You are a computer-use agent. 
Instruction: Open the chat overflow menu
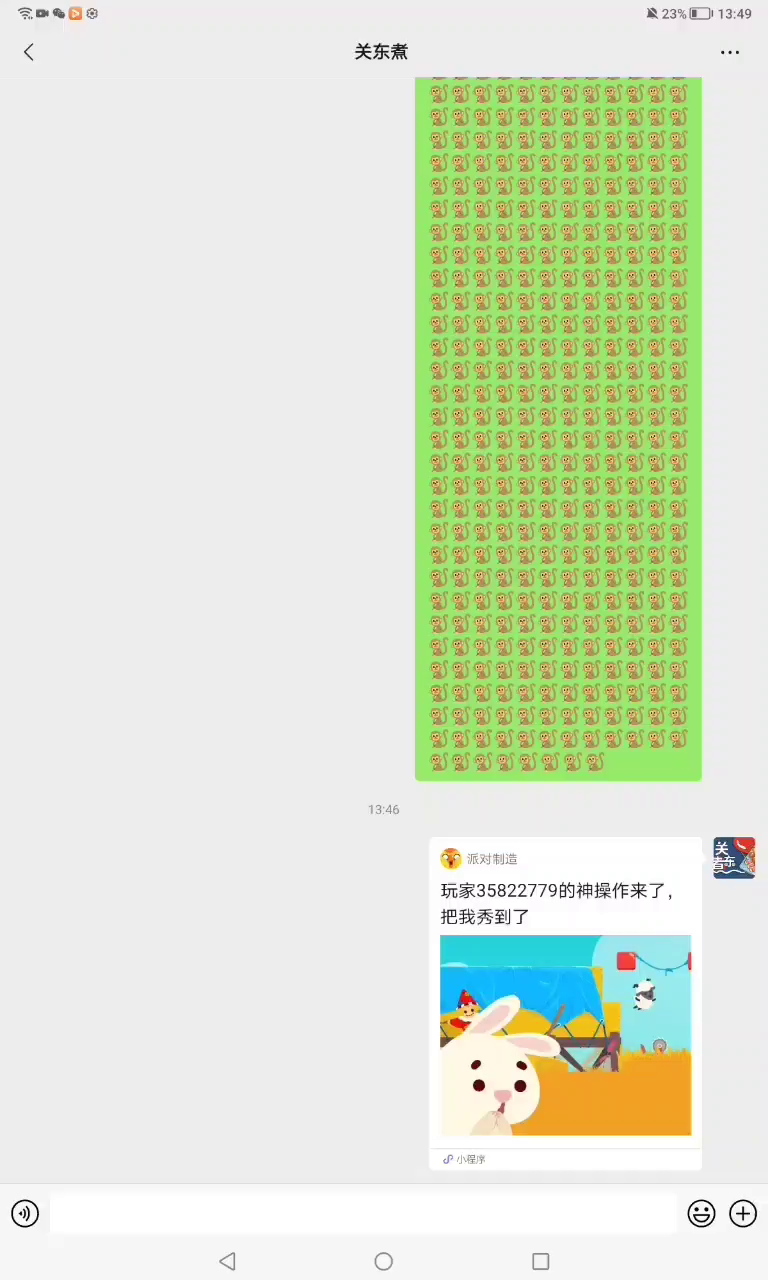[x=730, y=52]
